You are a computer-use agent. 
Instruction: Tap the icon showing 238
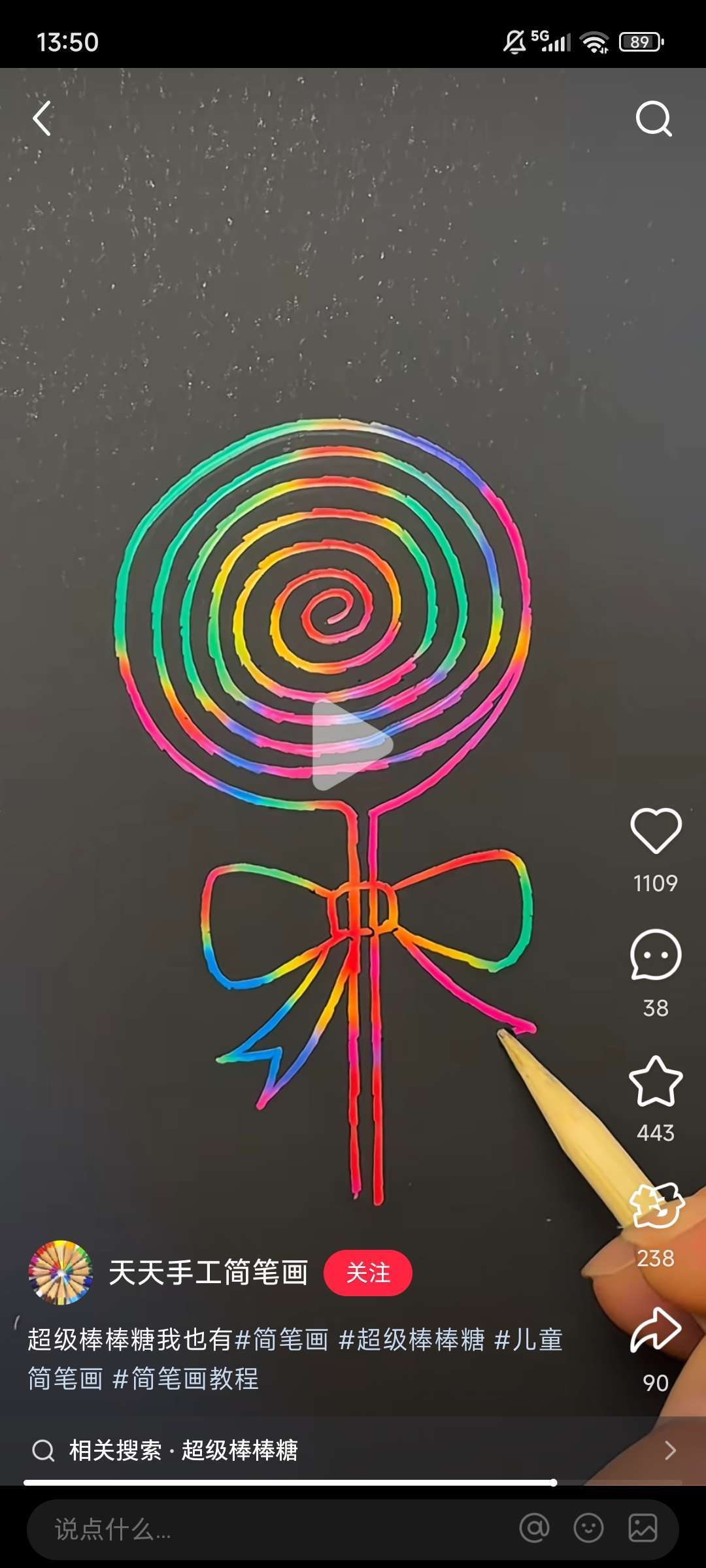[656, 1206]
